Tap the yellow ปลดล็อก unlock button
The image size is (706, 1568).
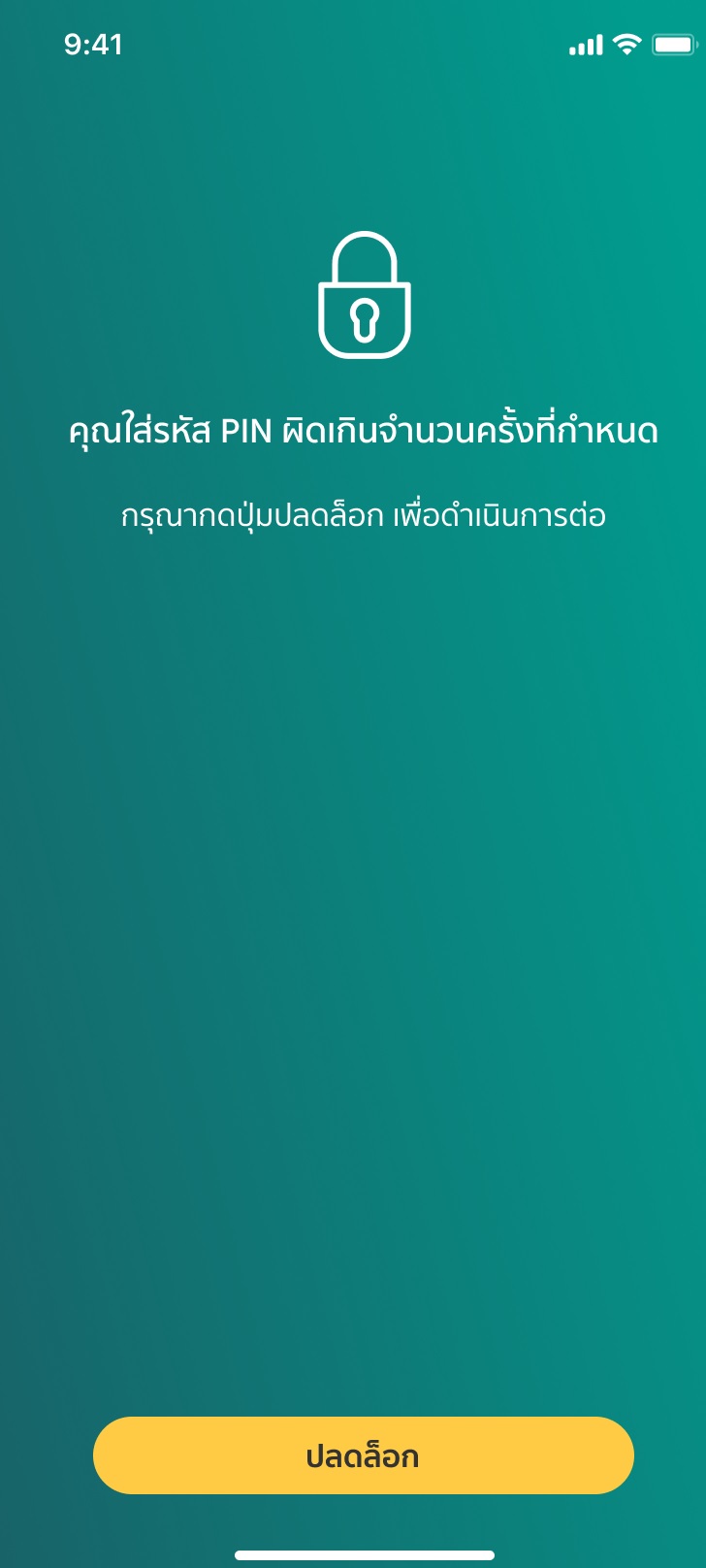pos(363,1454)
